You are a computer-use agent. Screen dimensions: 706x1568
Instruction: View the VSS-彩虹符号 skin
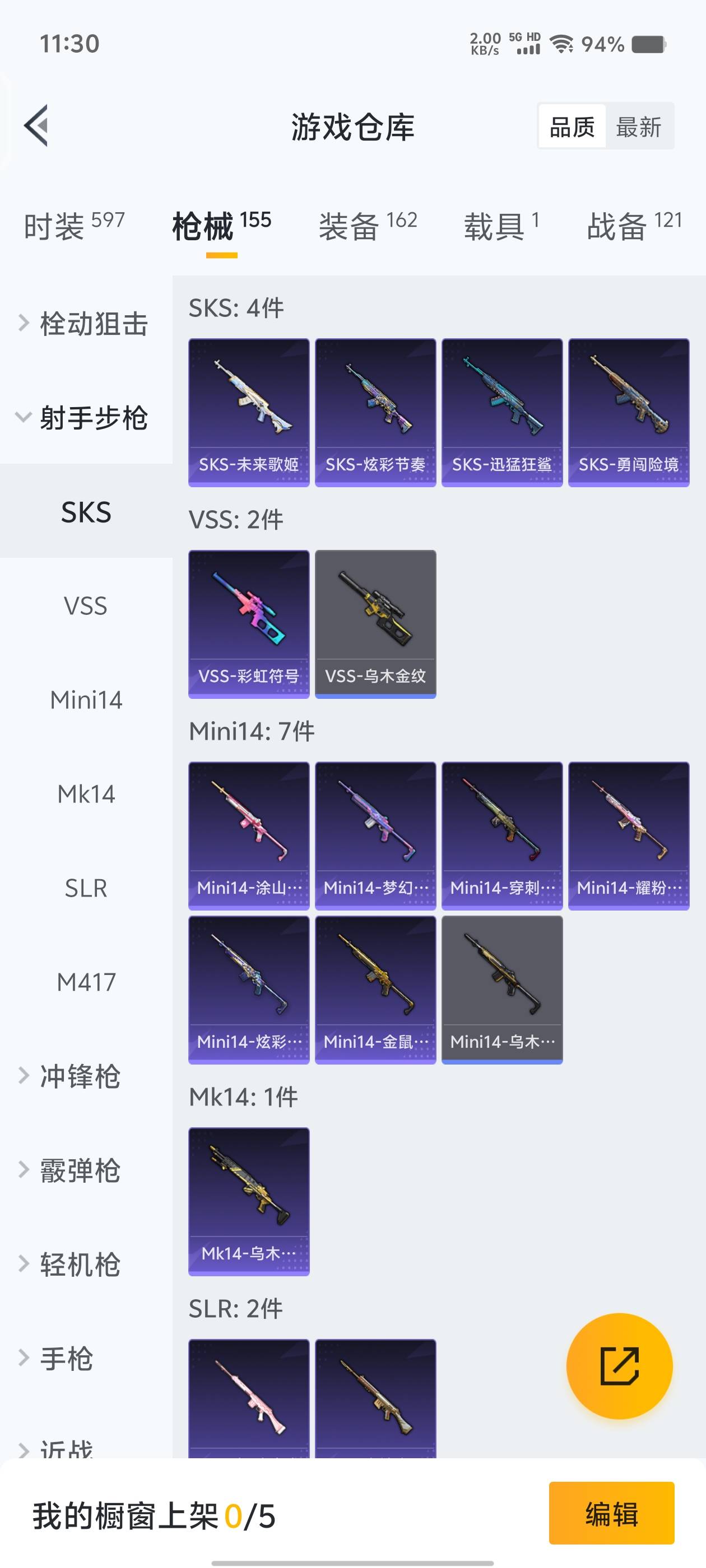[x=249, y=623]
